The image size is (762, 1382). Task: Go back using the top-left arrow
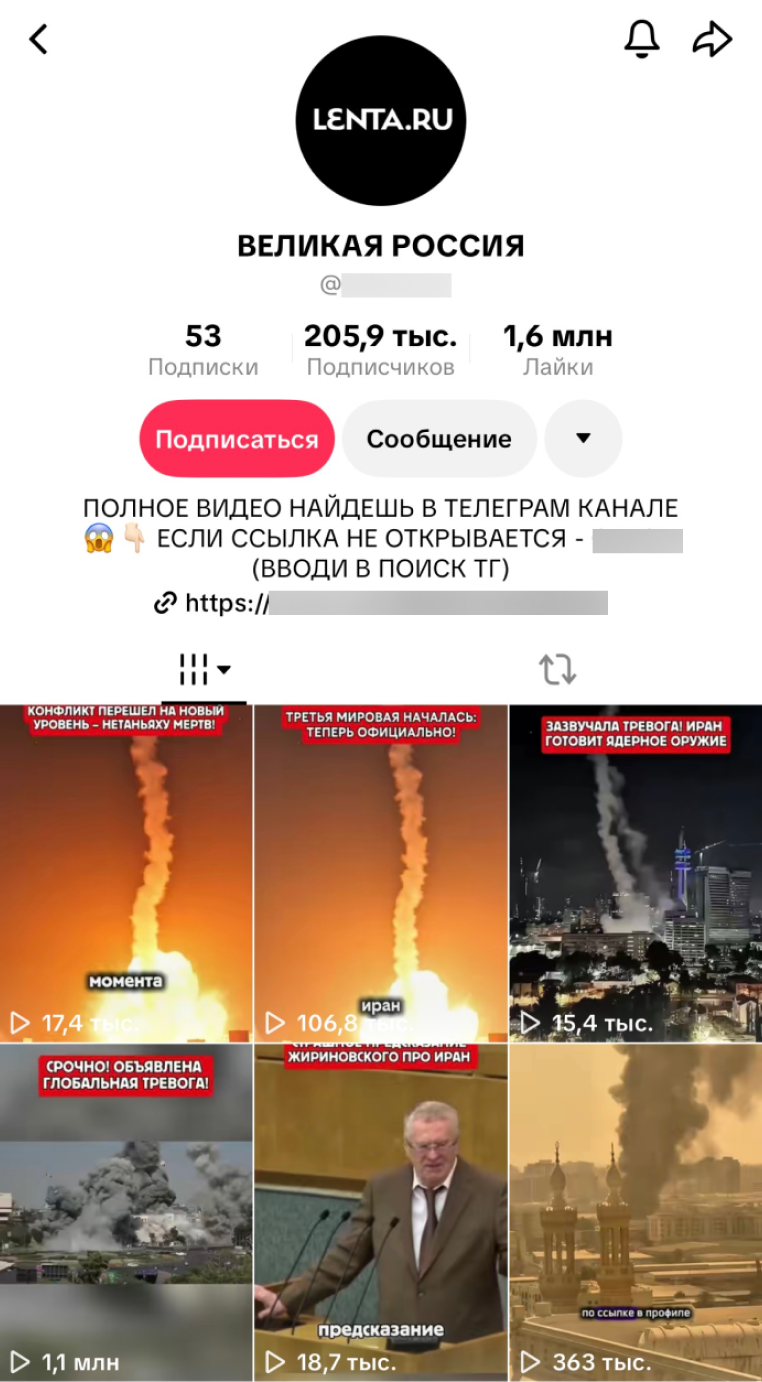tap(39, 40)
